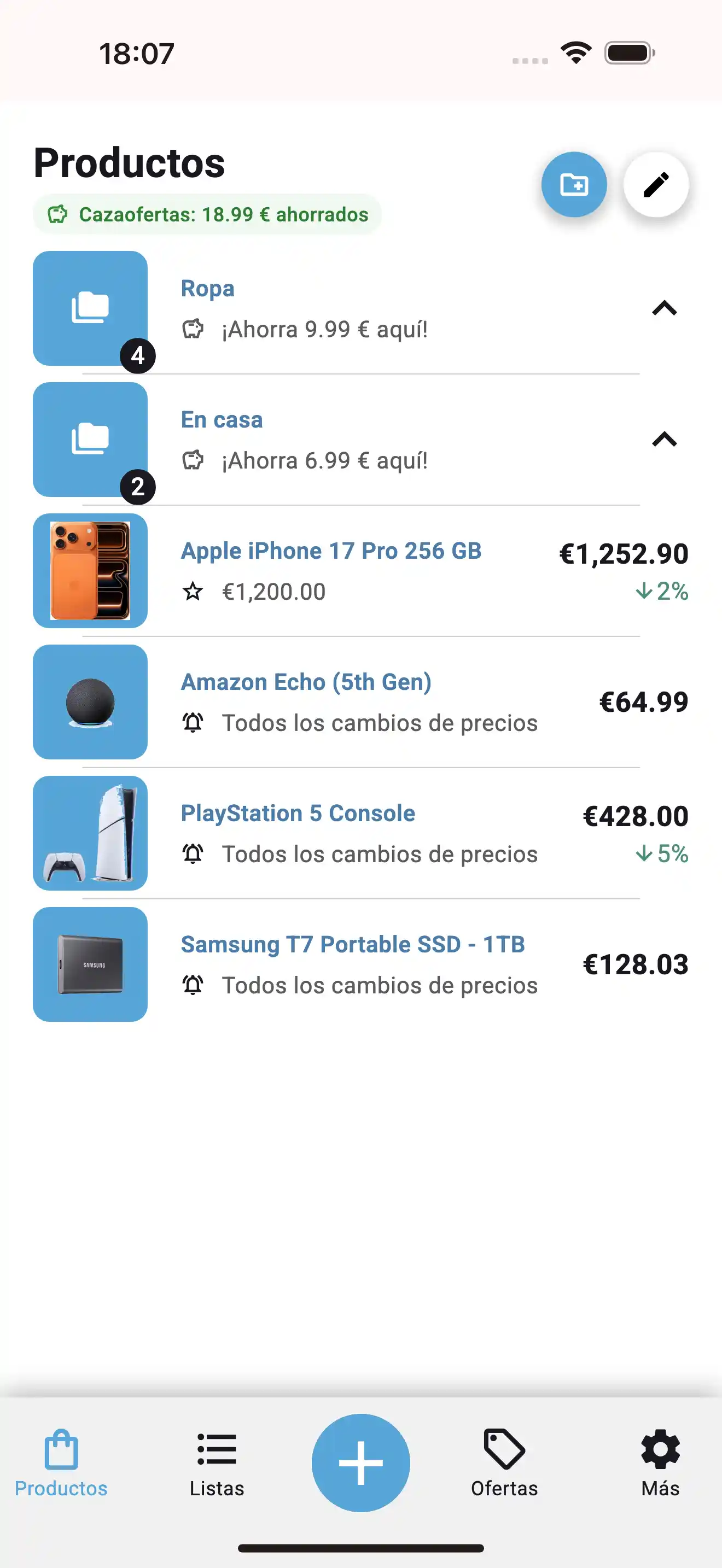Open the PlayStation 5 Console product
This screenshot has width=722, height=1568.
click(298, 812)
